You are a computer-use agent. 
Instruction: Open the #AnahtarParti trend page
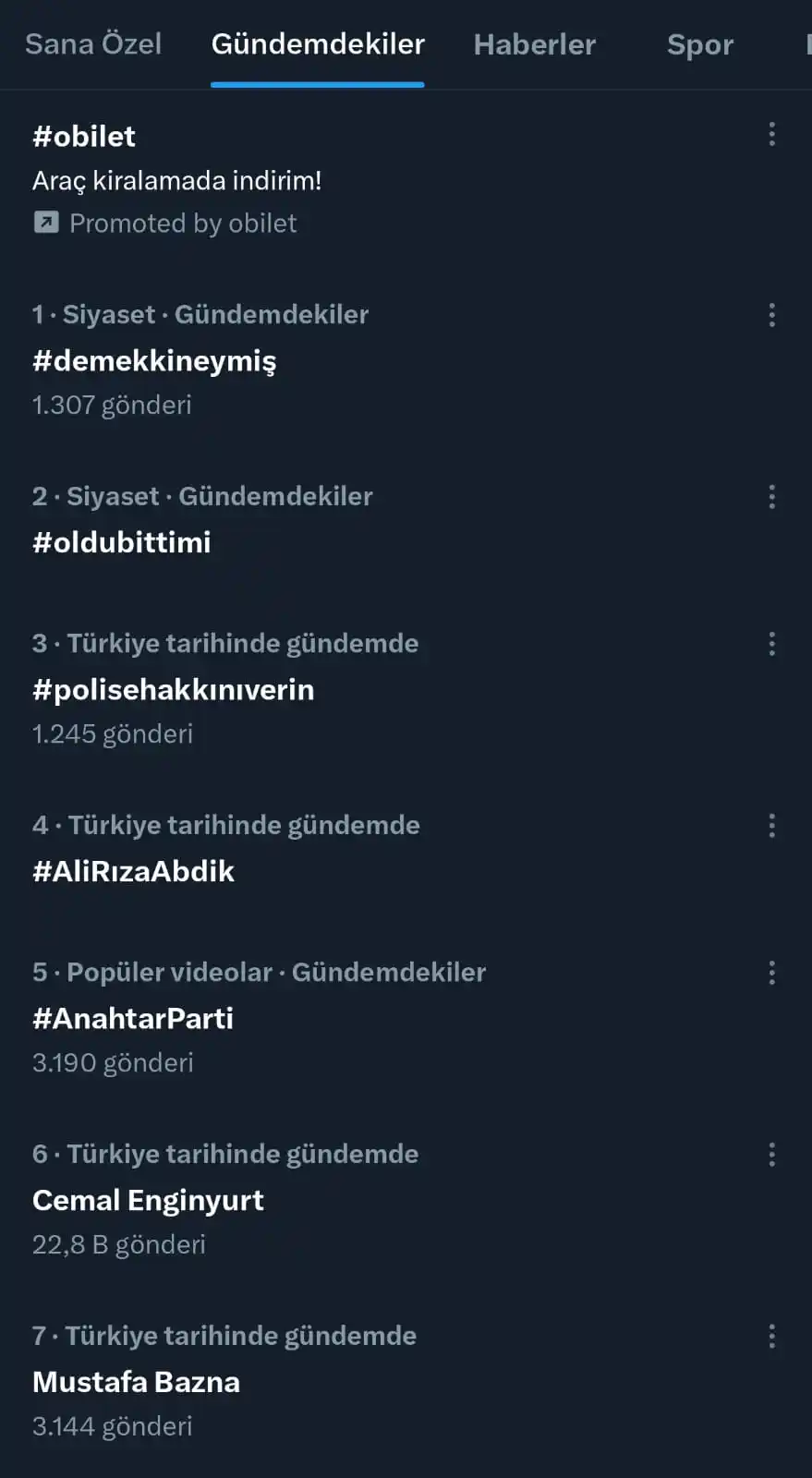click(x=133, y=1018)
